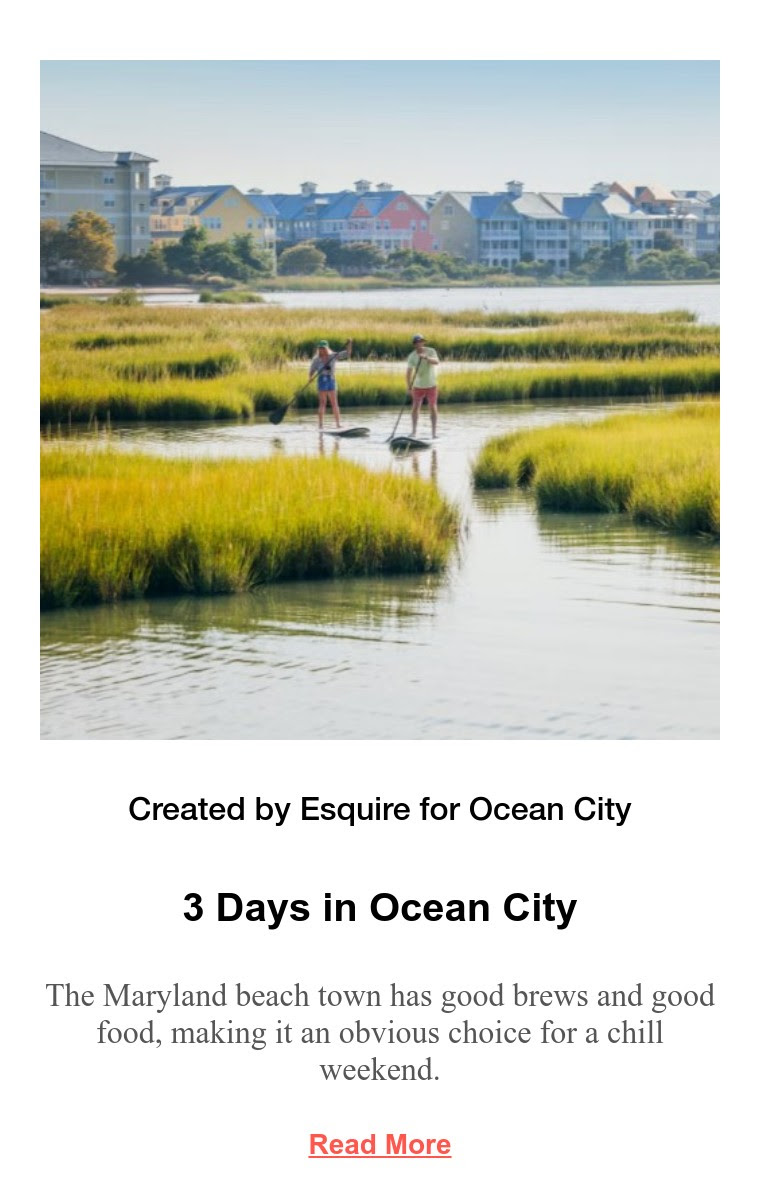Open the Ocean City paddleboarding article image
This screenshot has width=760, height=1201.
(x=380, y=400)
